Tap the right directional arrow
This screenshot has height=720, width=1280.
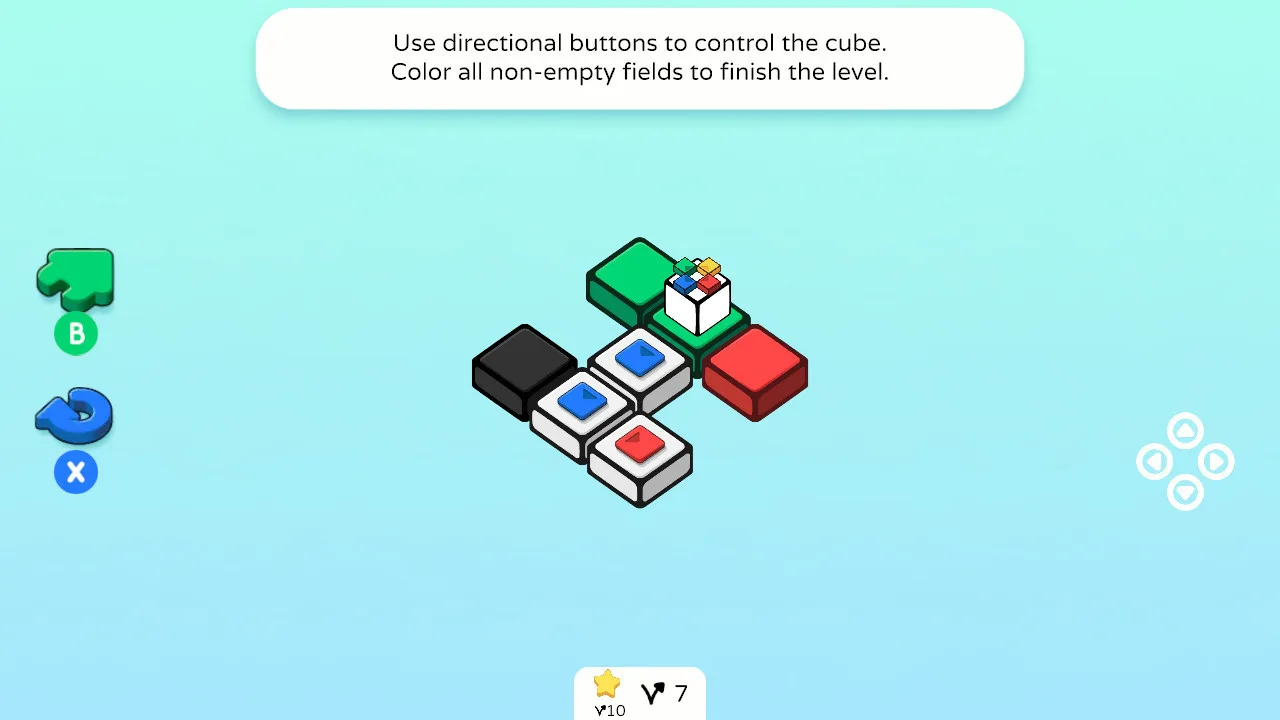pos(1216,462)
